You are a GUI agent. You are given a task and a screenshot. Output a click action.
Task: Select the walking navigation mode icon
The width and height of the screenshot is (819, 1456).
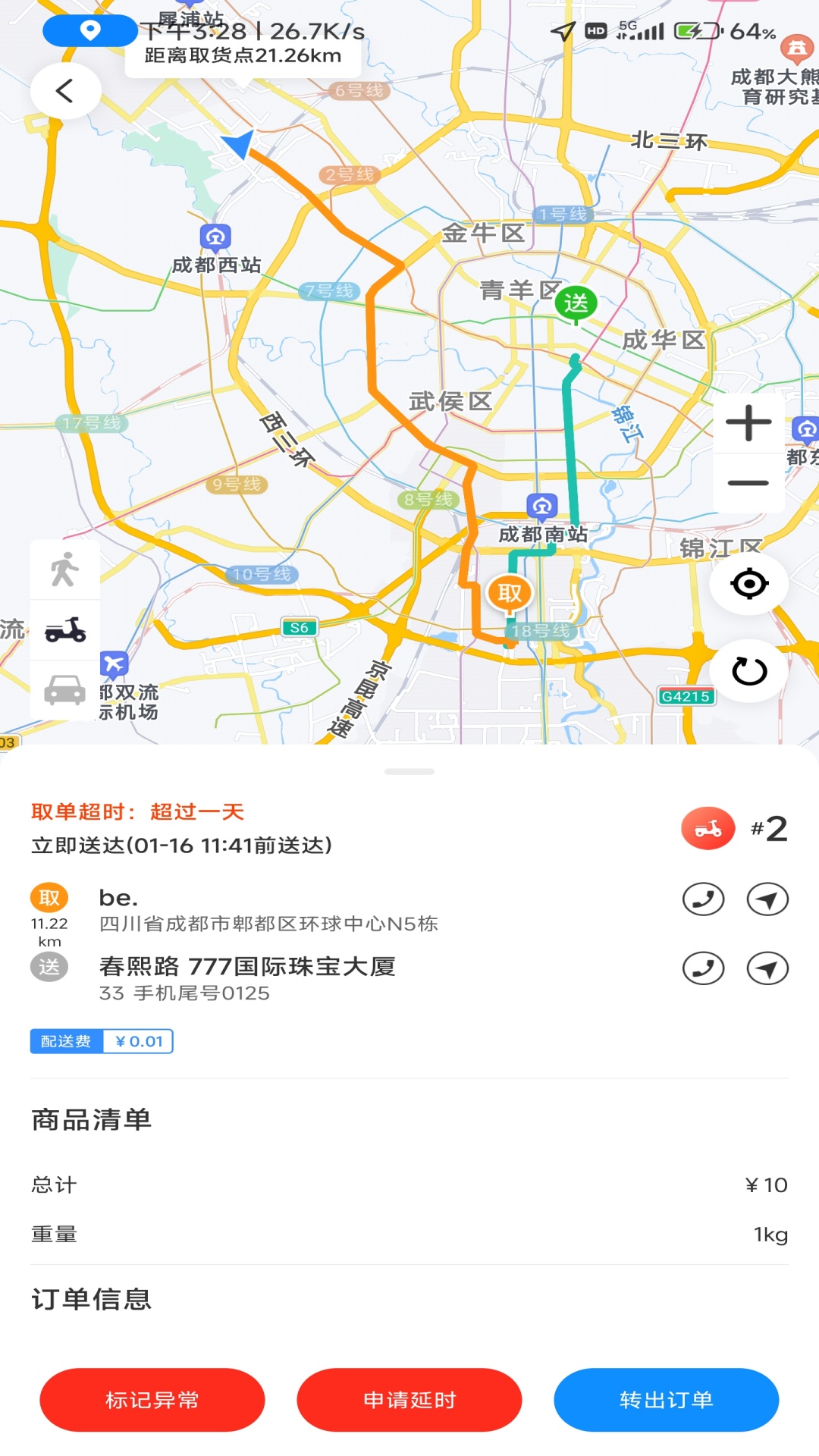coord(64,569)
